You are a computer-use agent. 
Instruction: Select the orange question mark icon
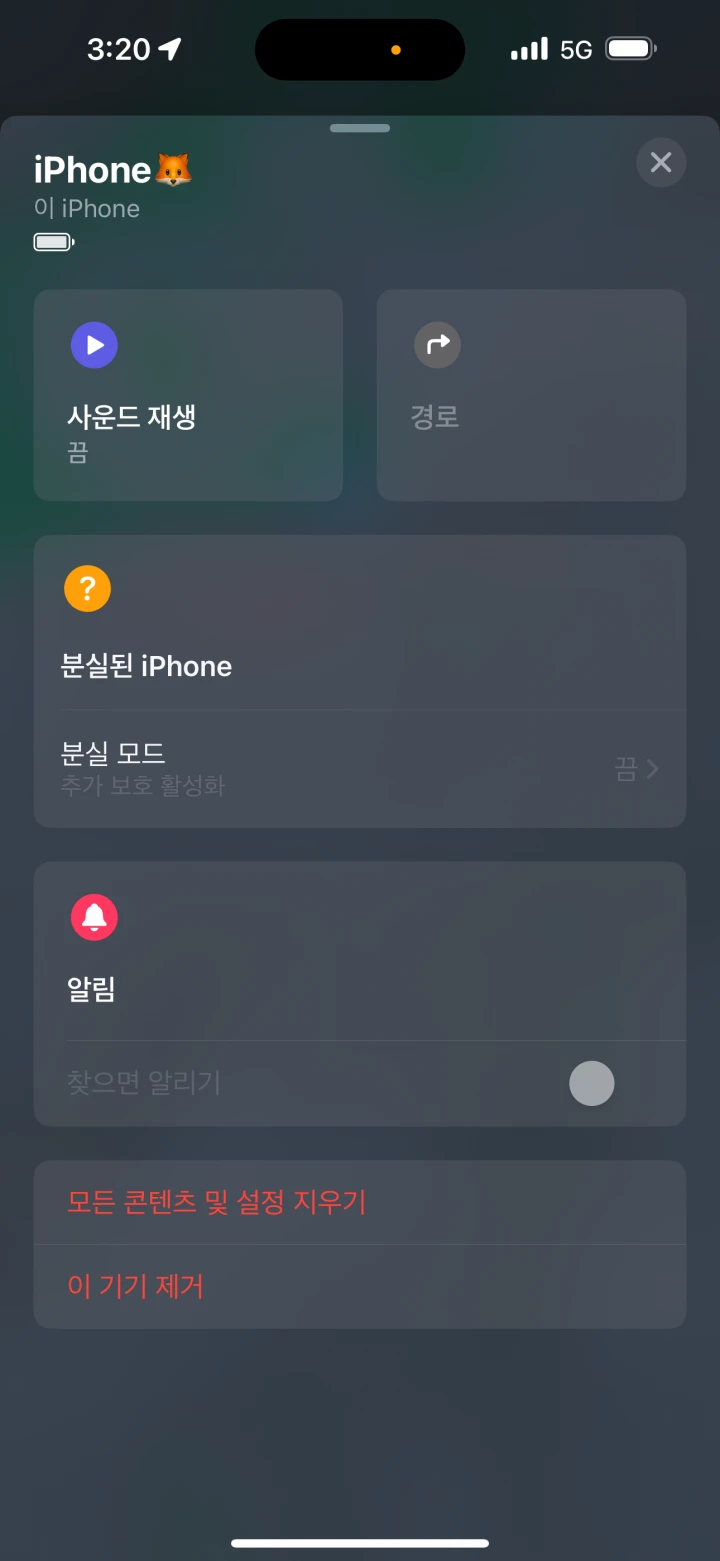(87, 588)
